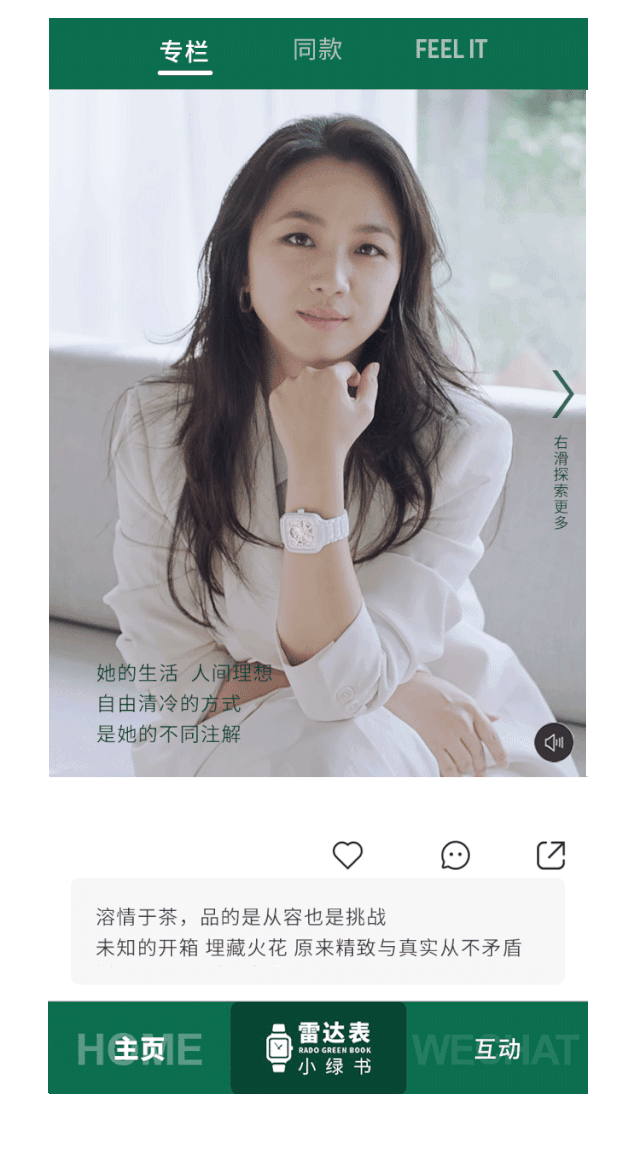Open comments via the chat bubble icon

[455, 855]
